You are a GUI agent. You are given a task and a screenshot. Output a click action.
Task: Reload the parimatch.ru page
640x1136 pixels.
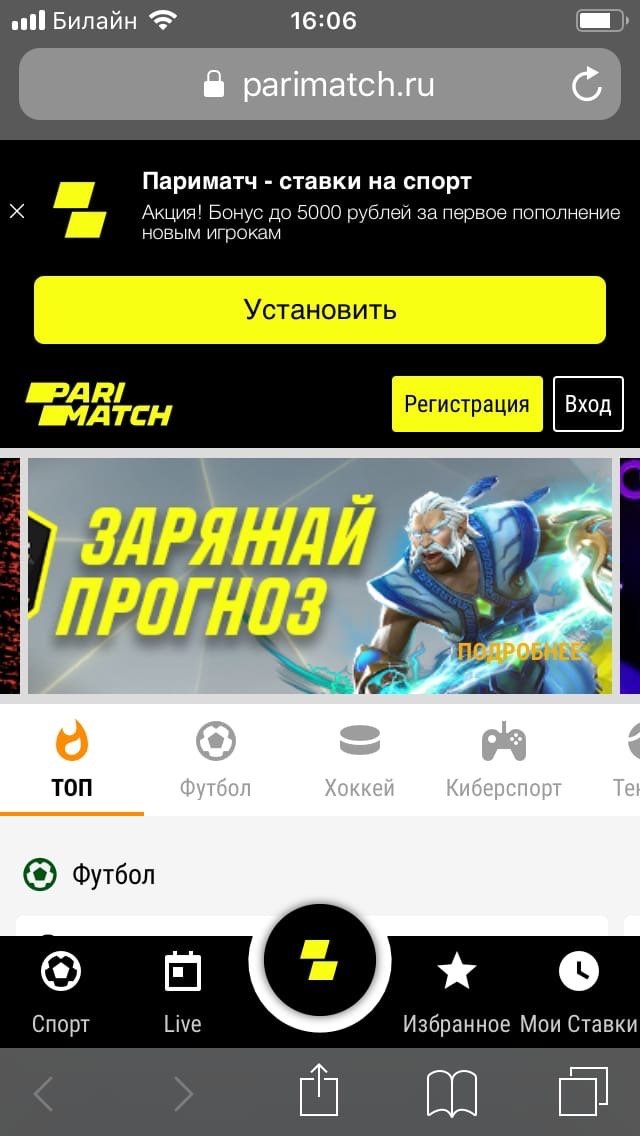[587, 85]
